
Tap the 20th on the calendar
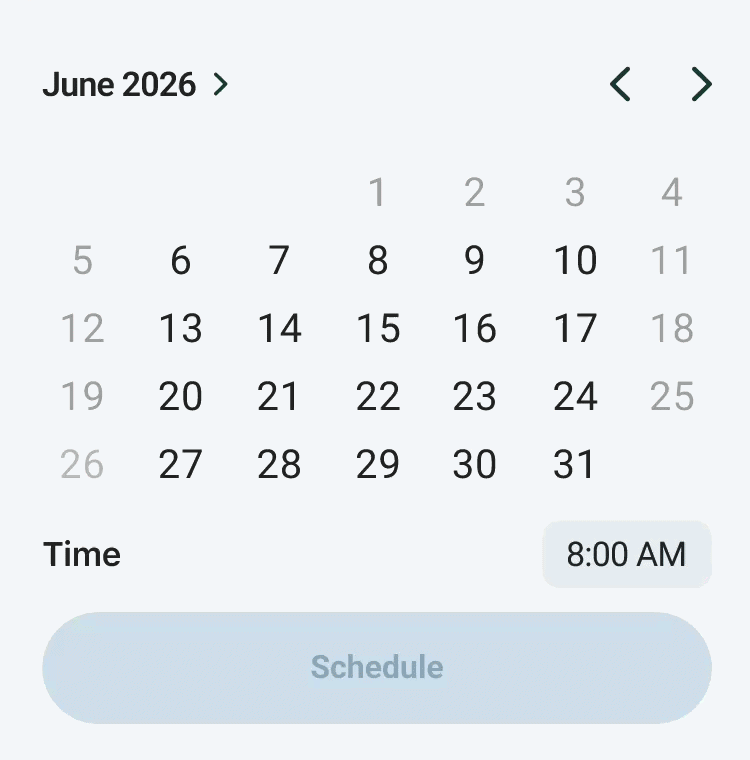click(180, 397)
